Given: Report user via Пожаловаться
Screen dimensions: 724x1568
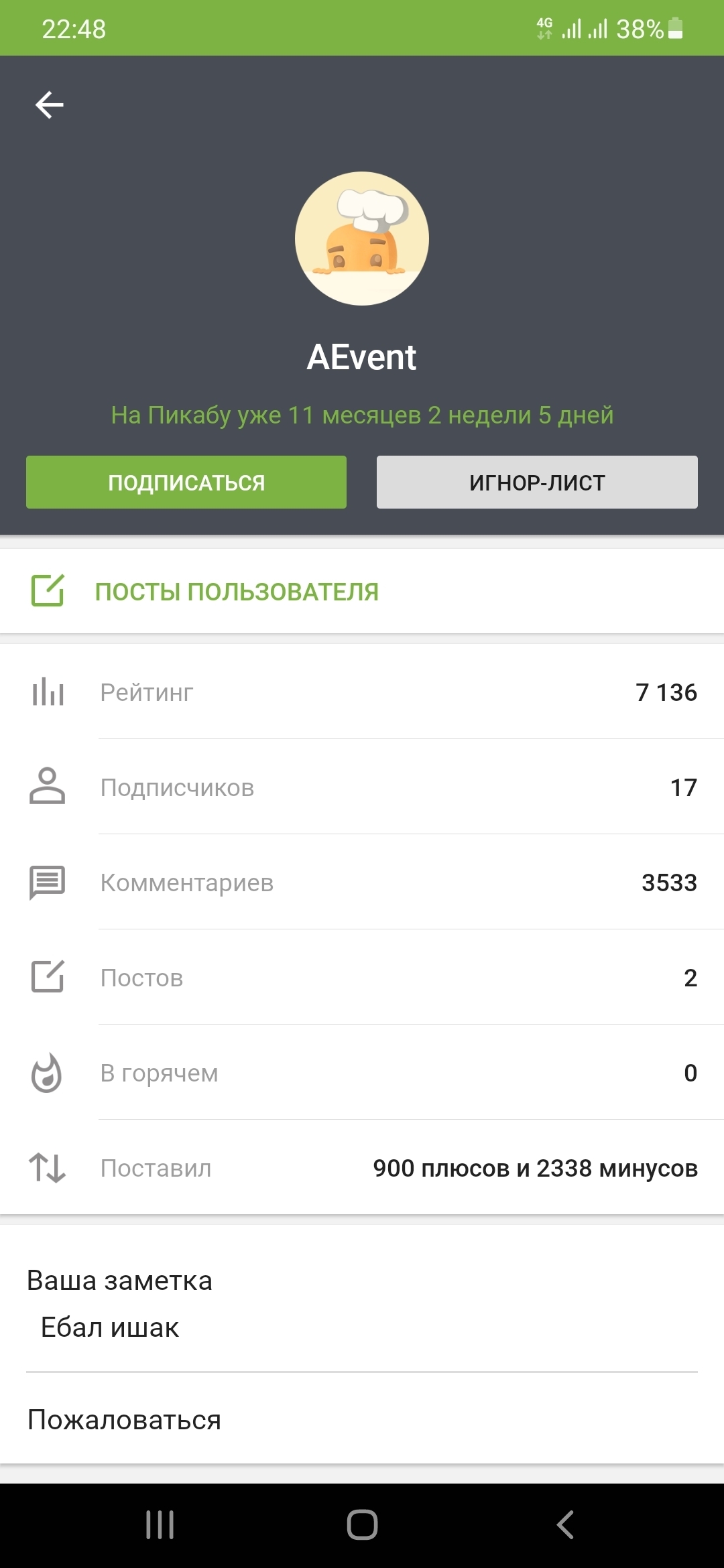Looking at the screenshot, I should [x=125, y=1420].
